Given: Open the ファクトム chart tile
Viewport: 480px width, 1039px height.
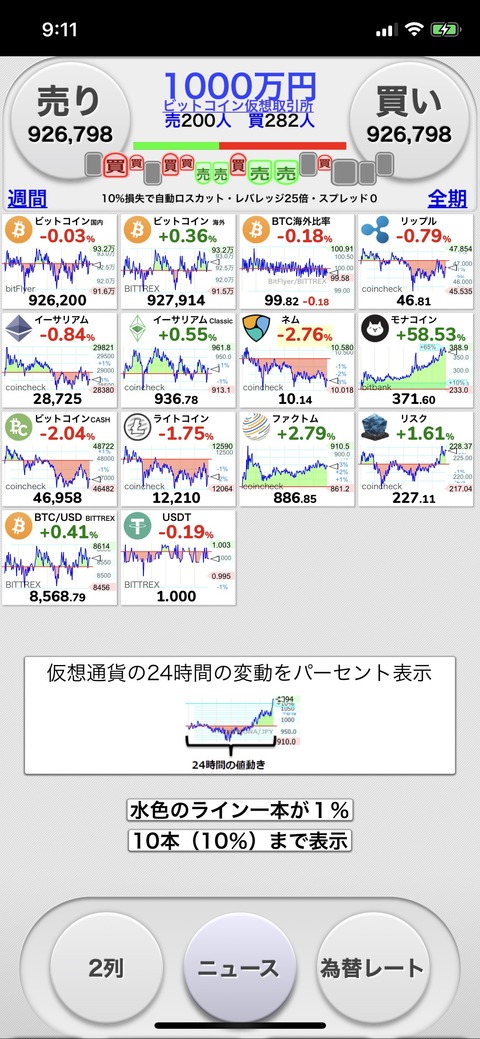Looking at the screenshot, I should [297, 459].
